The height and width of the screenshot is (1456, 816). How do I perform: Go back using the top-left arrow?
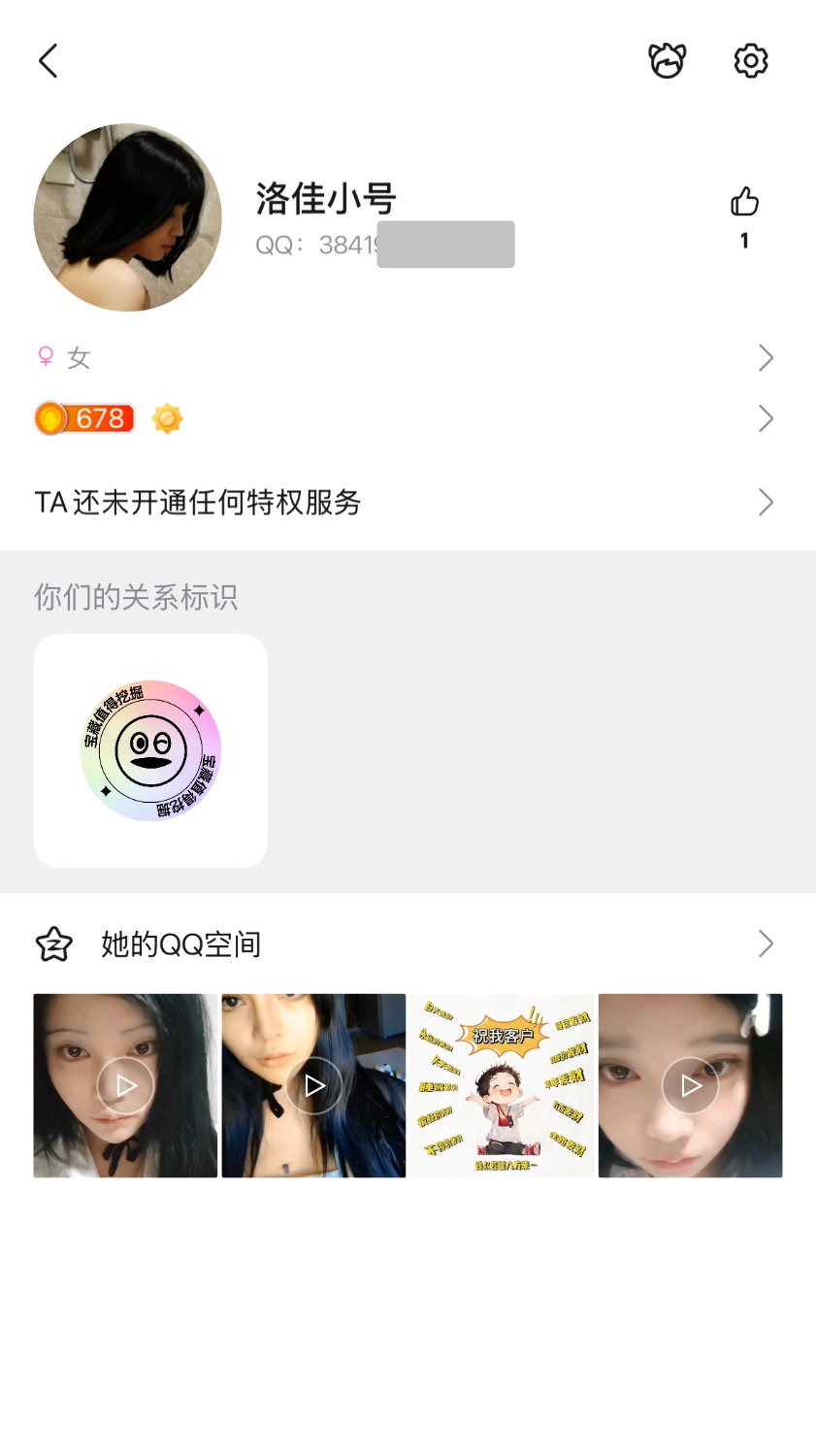tap(49, 61)
